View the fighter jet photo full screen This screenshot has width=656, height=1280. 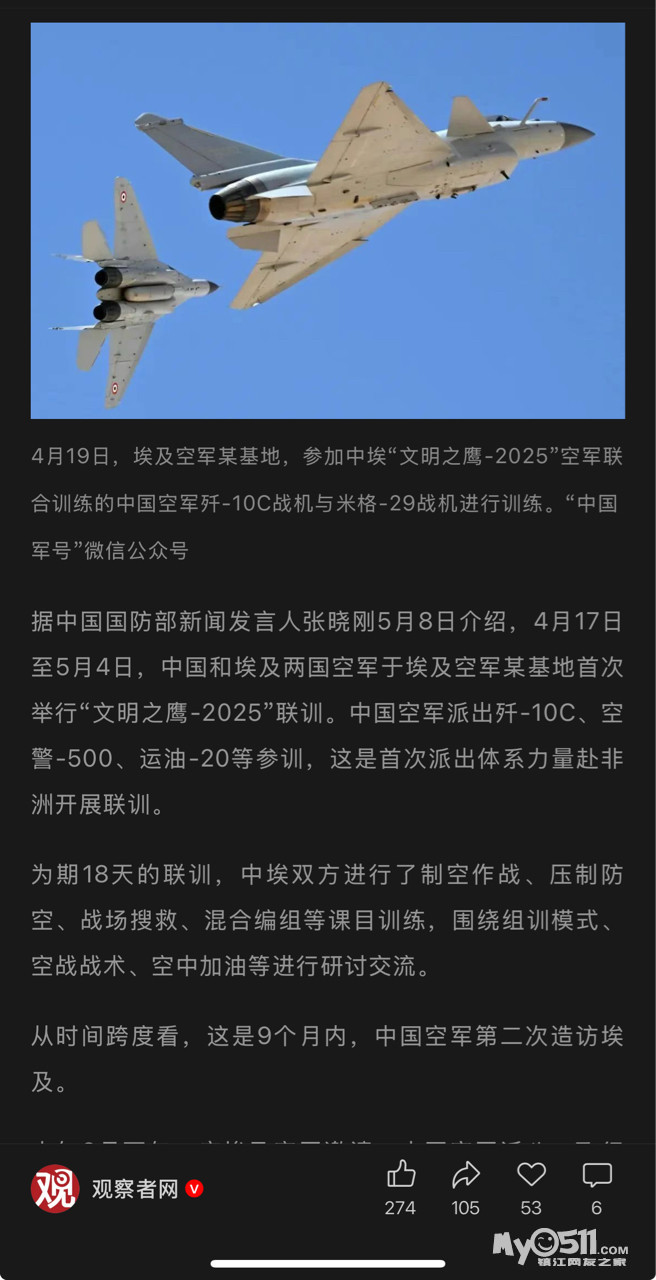coord(328,220)
